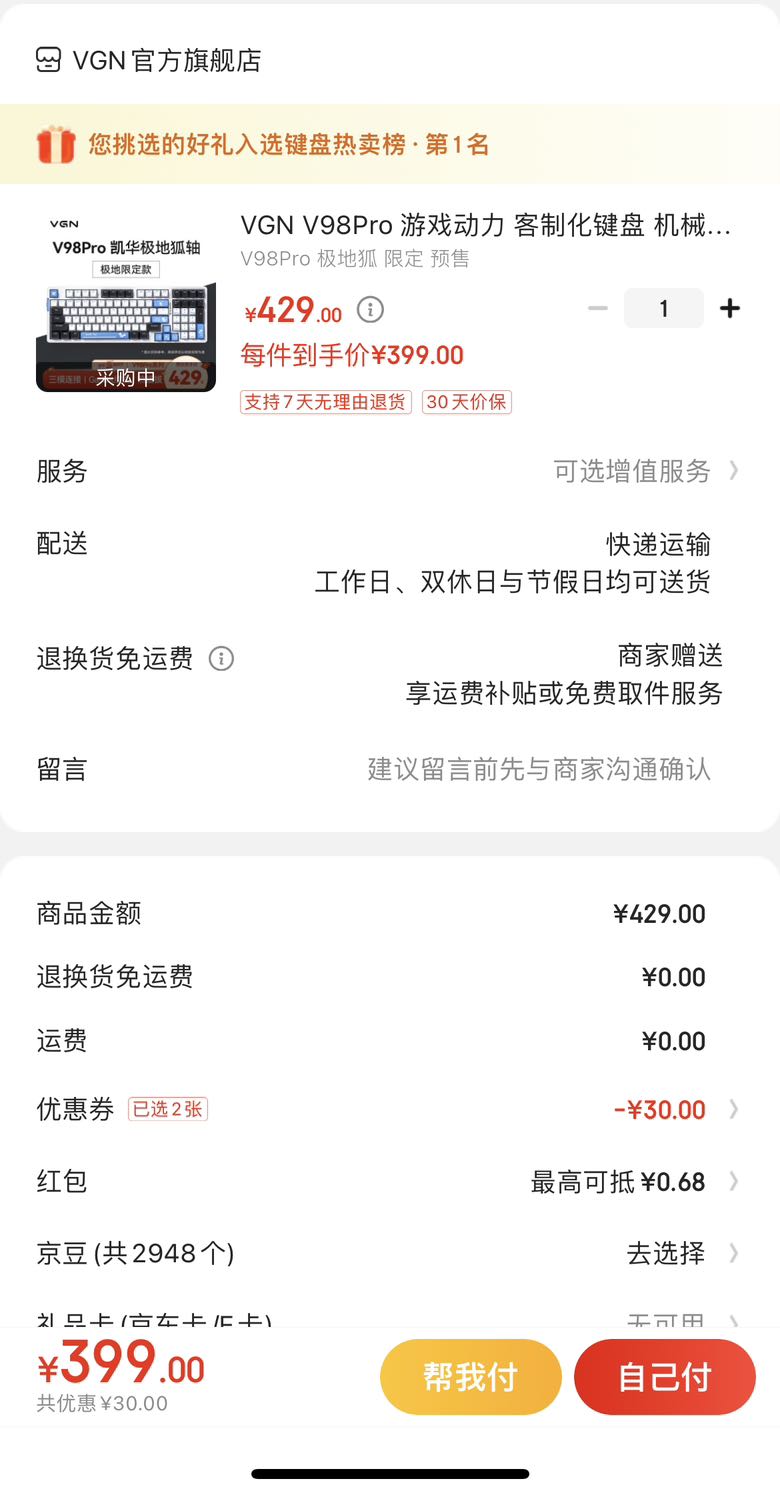Screen dimensions: 780x1495
Task: Tap the product thumbnail of the V98Pro keyboard
Action: click(x=125, y=300)
